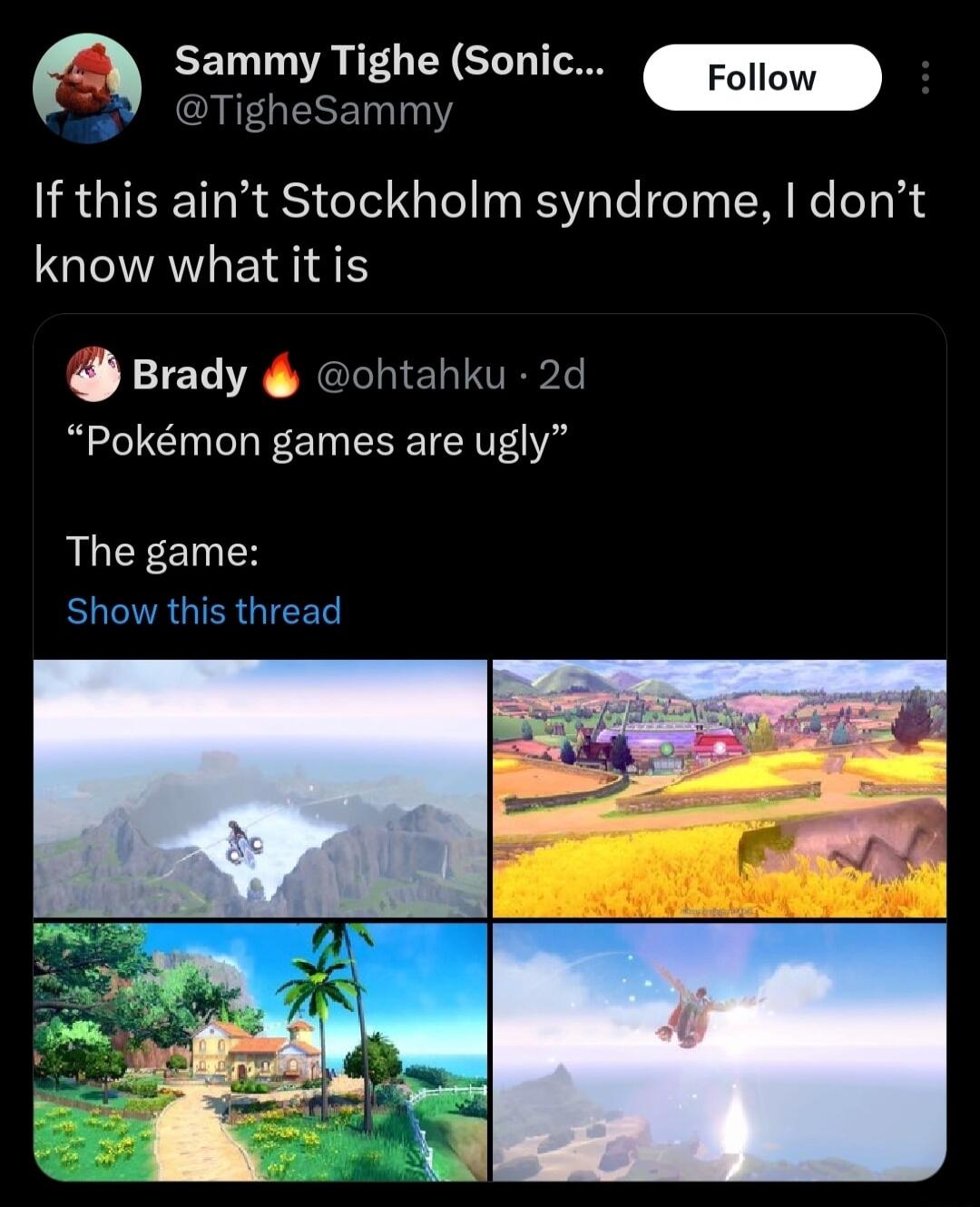Click Sammy Tighe's profile avatar
The width and height of the screenshot is (980, 1207).
click(89, 86)
